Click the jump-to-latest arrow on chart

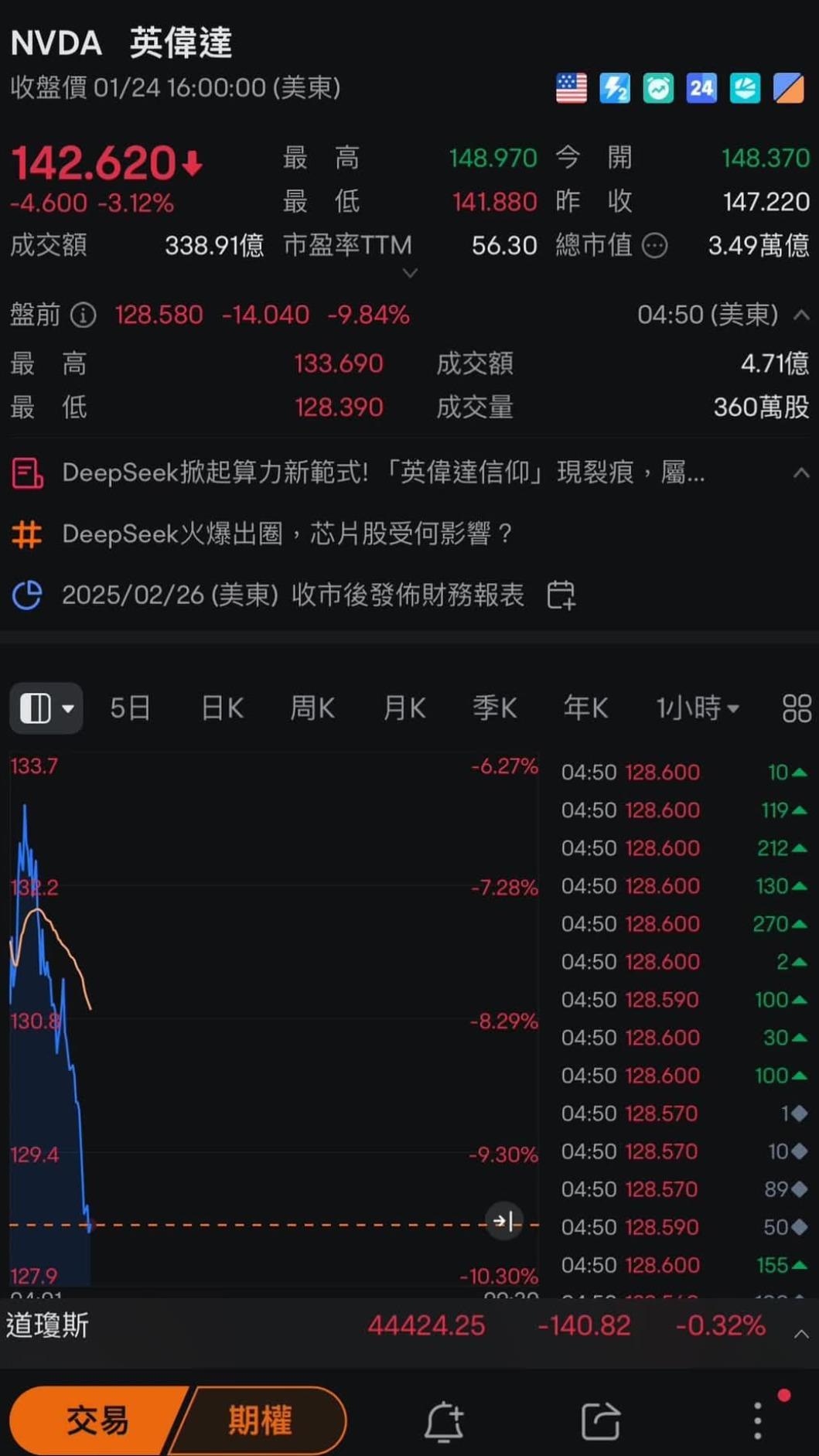[x=504, y=1220]
